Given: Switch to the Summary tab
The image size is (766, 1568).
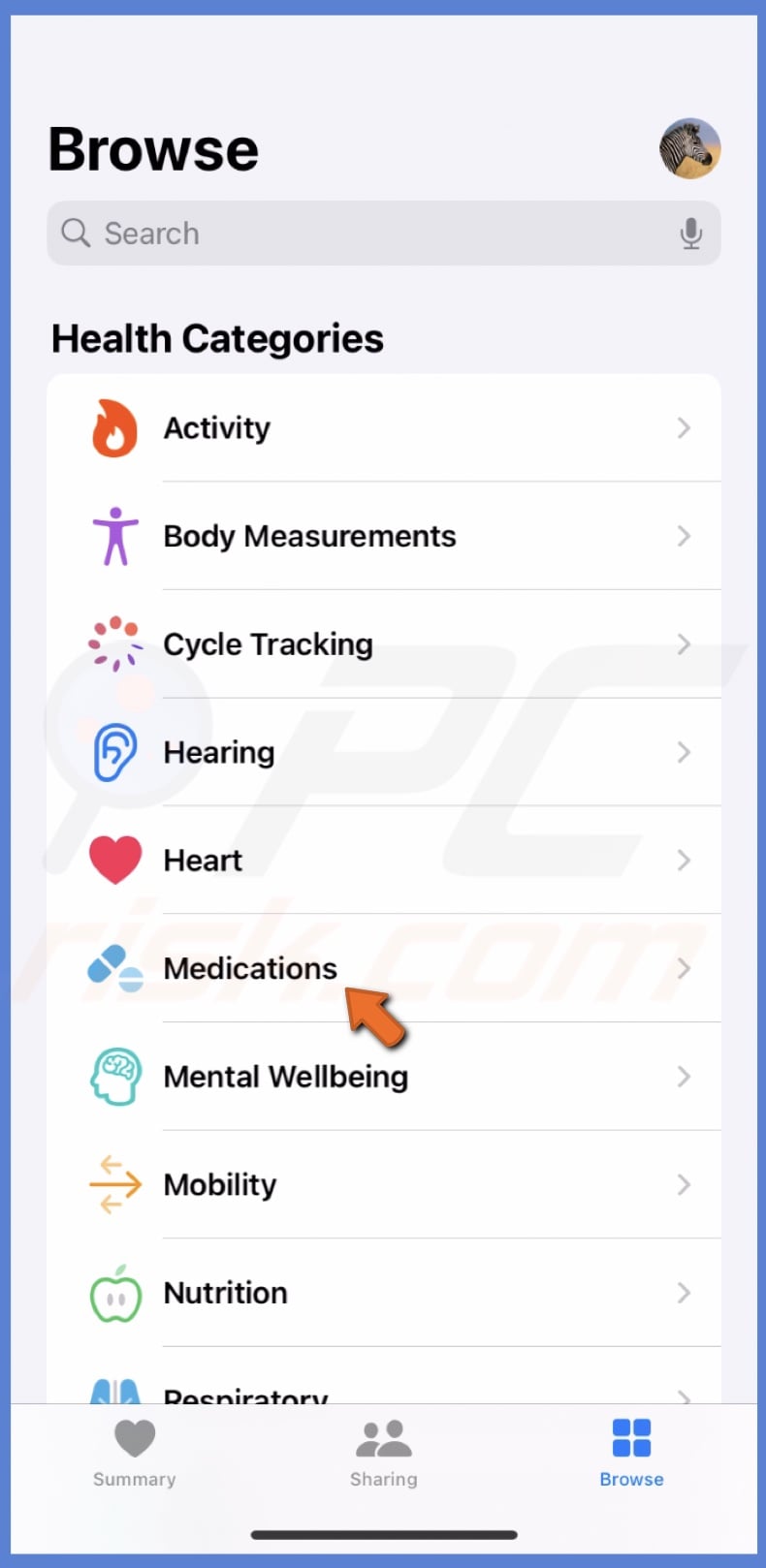Looking at the screenshot, I should tap(135, 1453).
